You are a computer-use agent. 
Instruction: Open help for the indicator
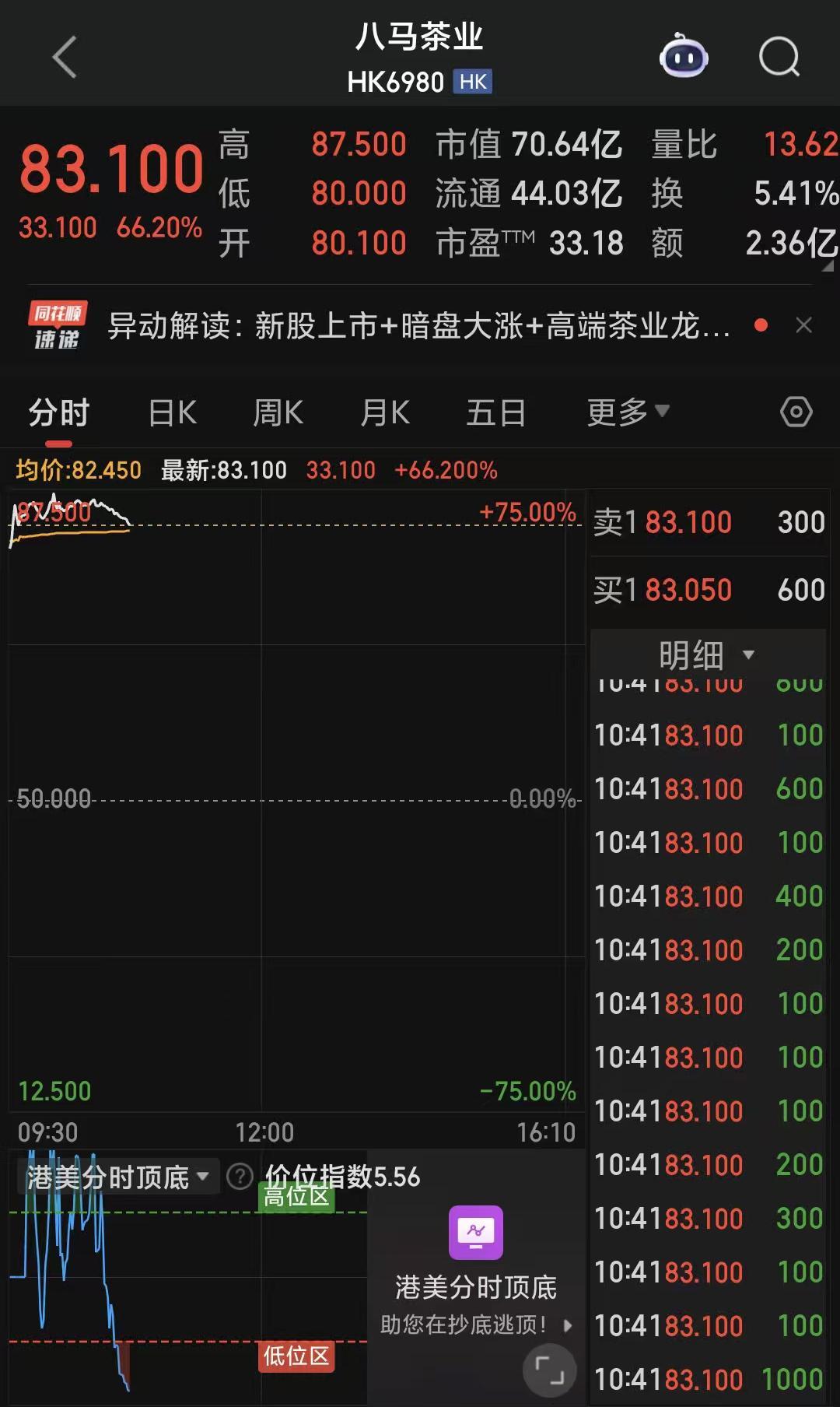240,1177
